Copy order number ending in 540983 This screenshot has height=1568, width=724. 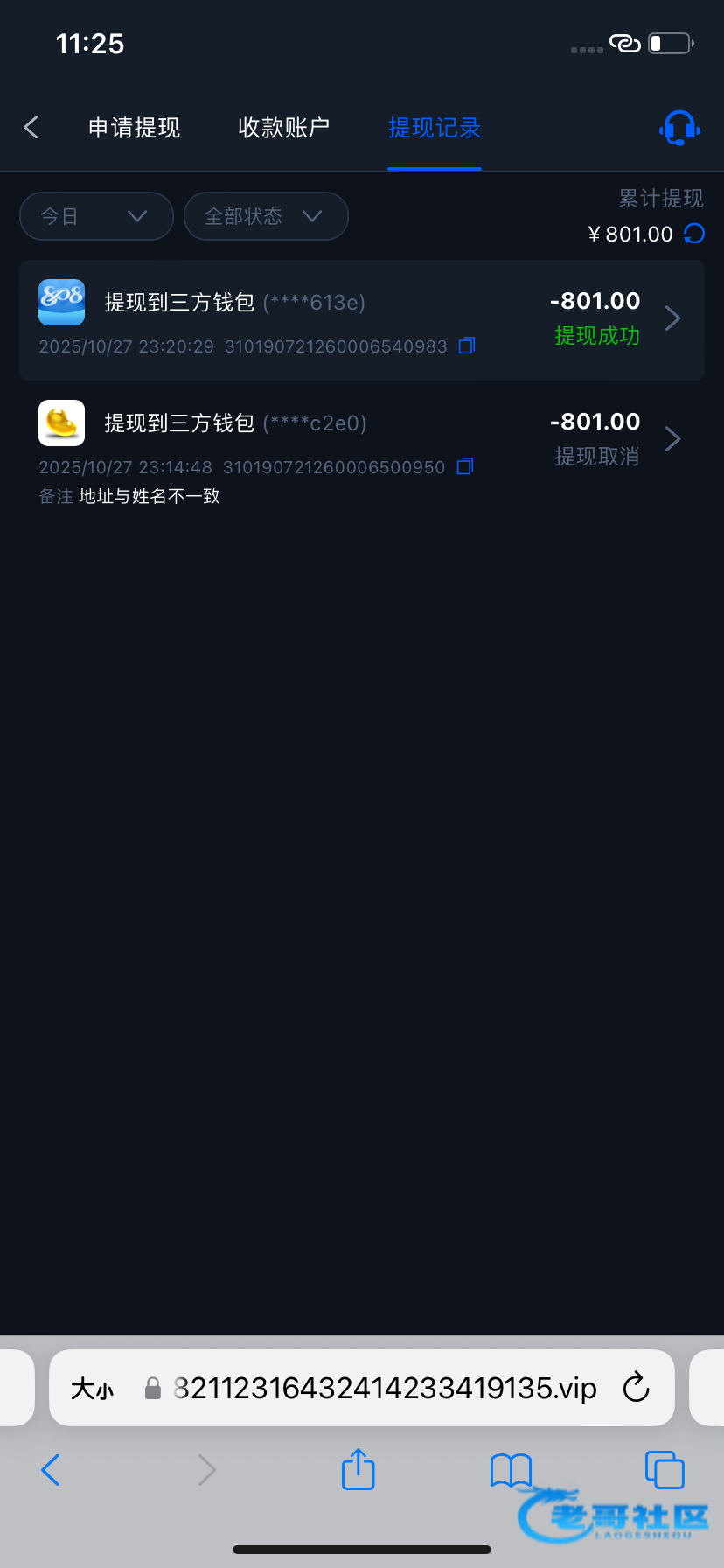[467, 346]
